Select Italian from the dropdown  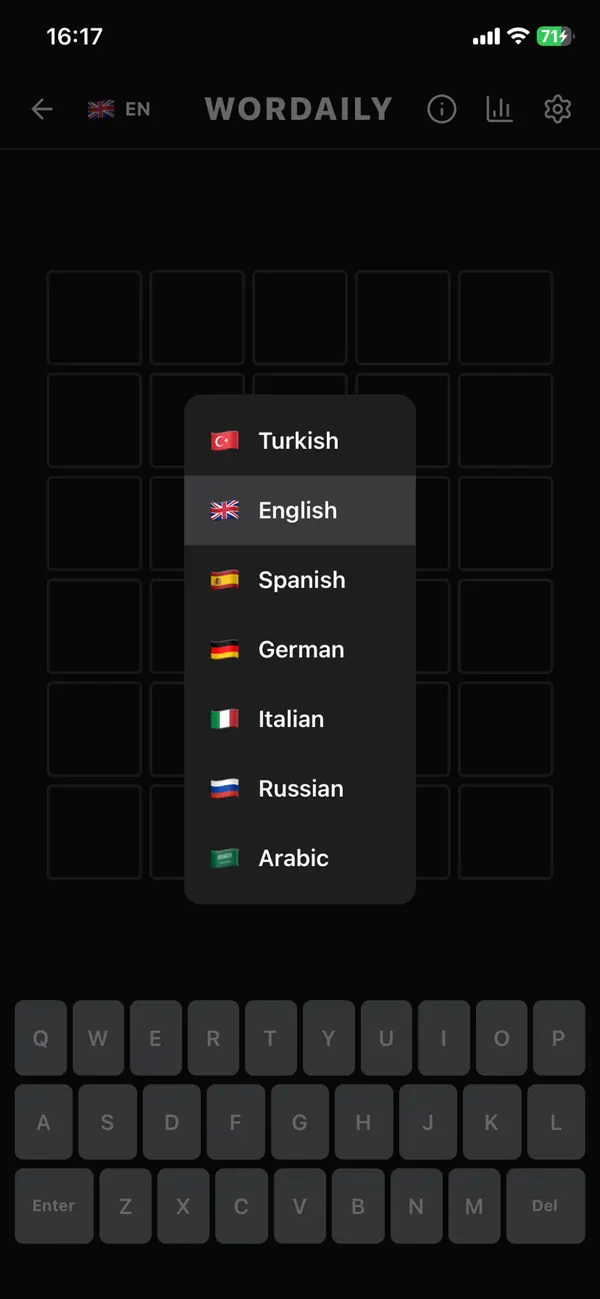coord(300,719)
